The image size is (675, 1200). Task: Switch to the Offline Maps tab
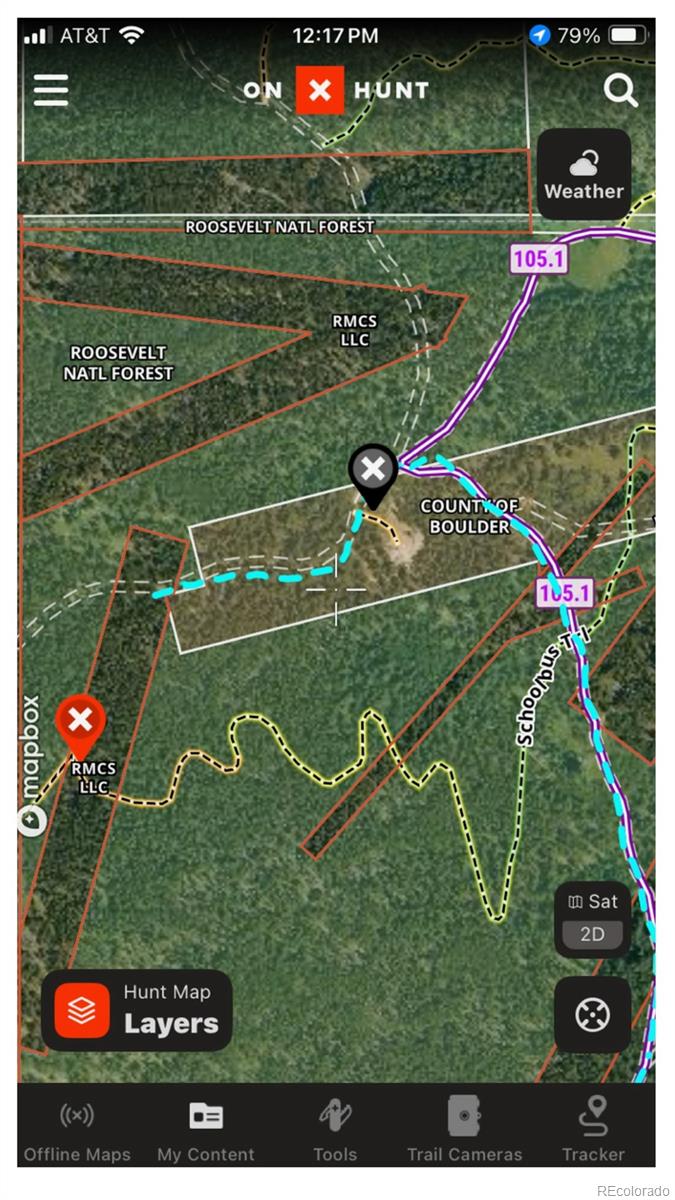[77, 1131]
